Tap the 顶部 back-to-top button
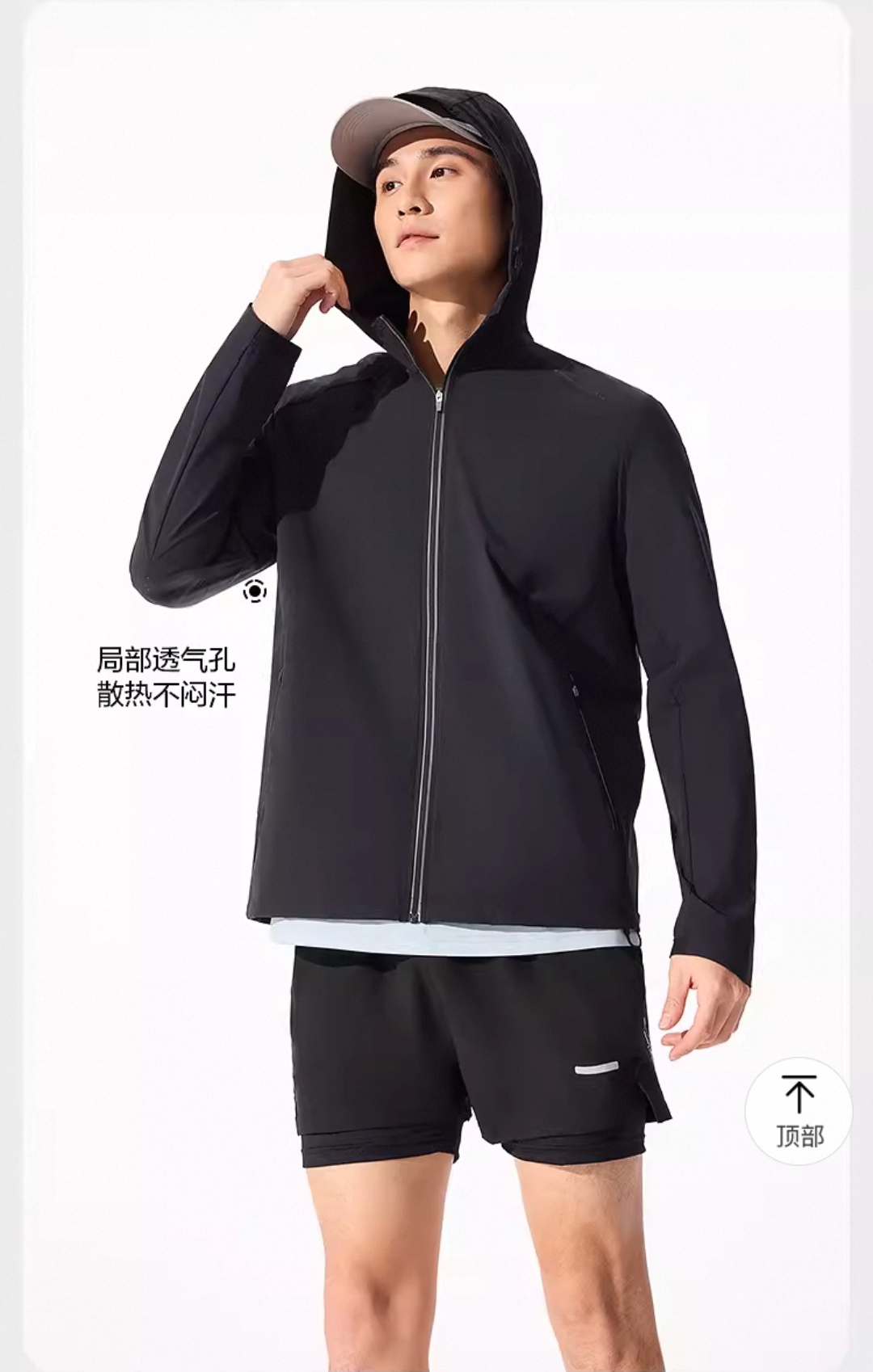Screen dimensions: 873x1372 tap(799, 1110)
